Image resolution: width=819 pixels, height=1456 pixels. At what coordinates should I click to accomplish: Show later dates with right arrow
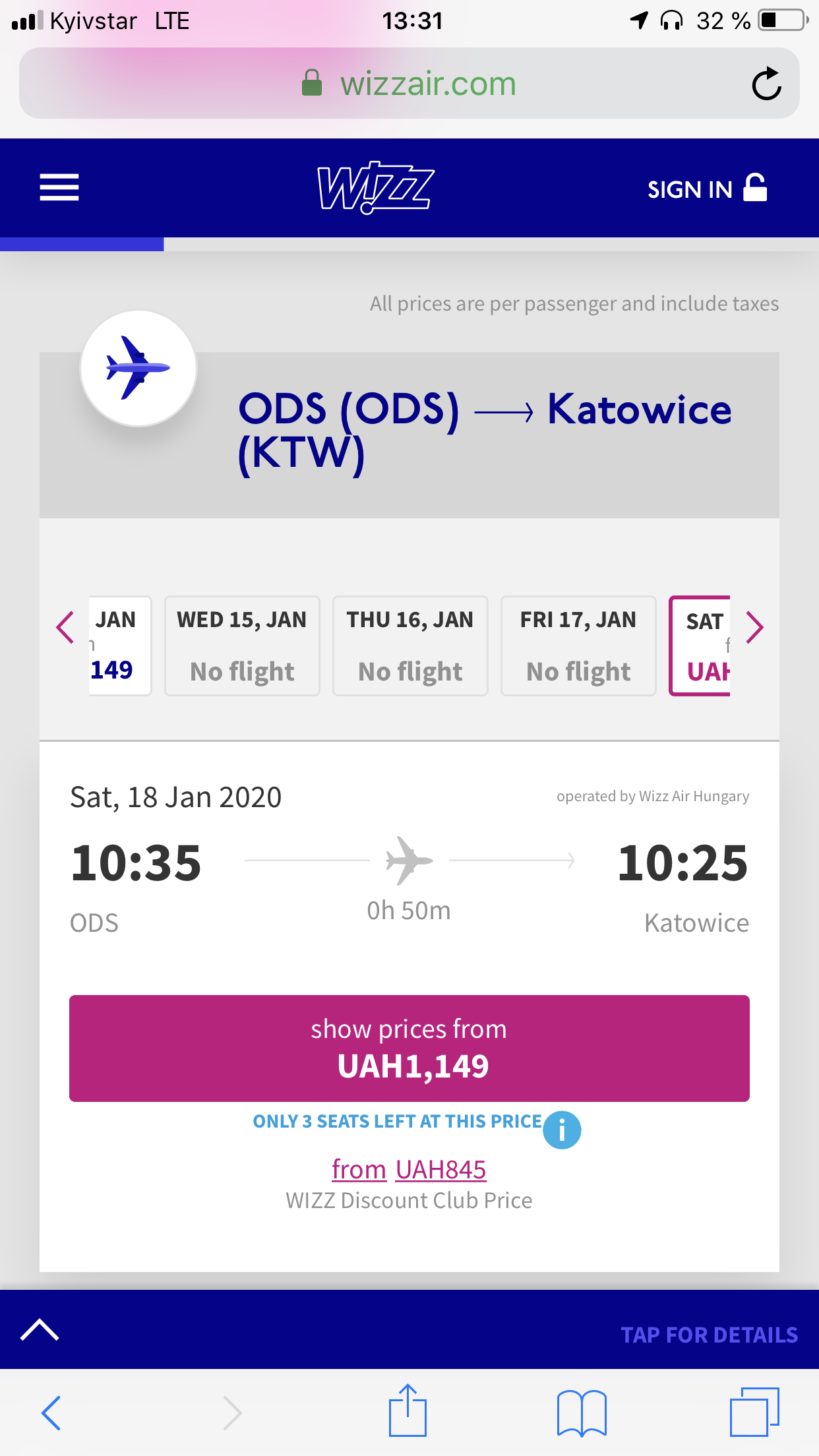pos(754,627)
